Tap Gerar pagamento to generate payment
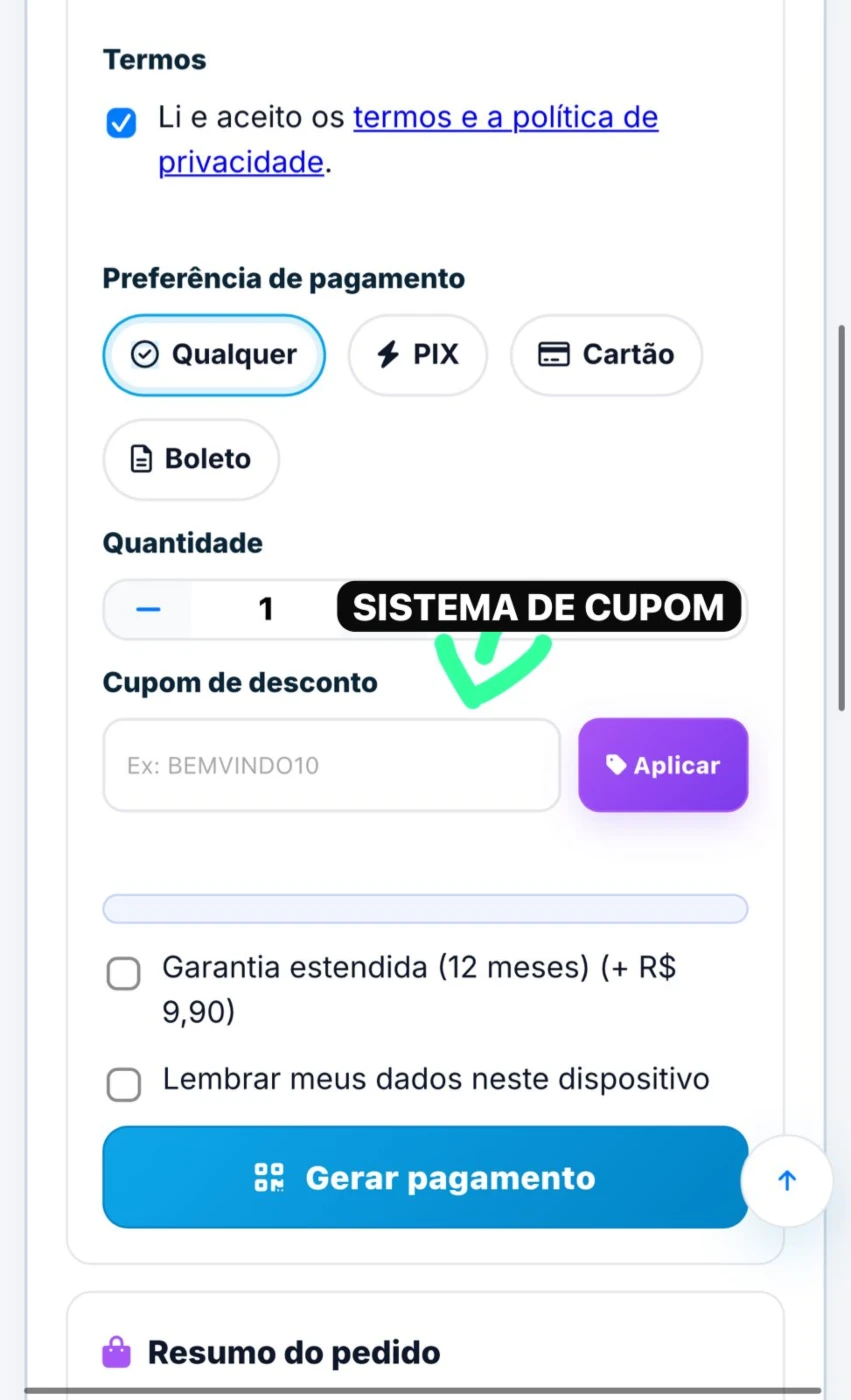The image size is (851, 1400). point(425,1178)
